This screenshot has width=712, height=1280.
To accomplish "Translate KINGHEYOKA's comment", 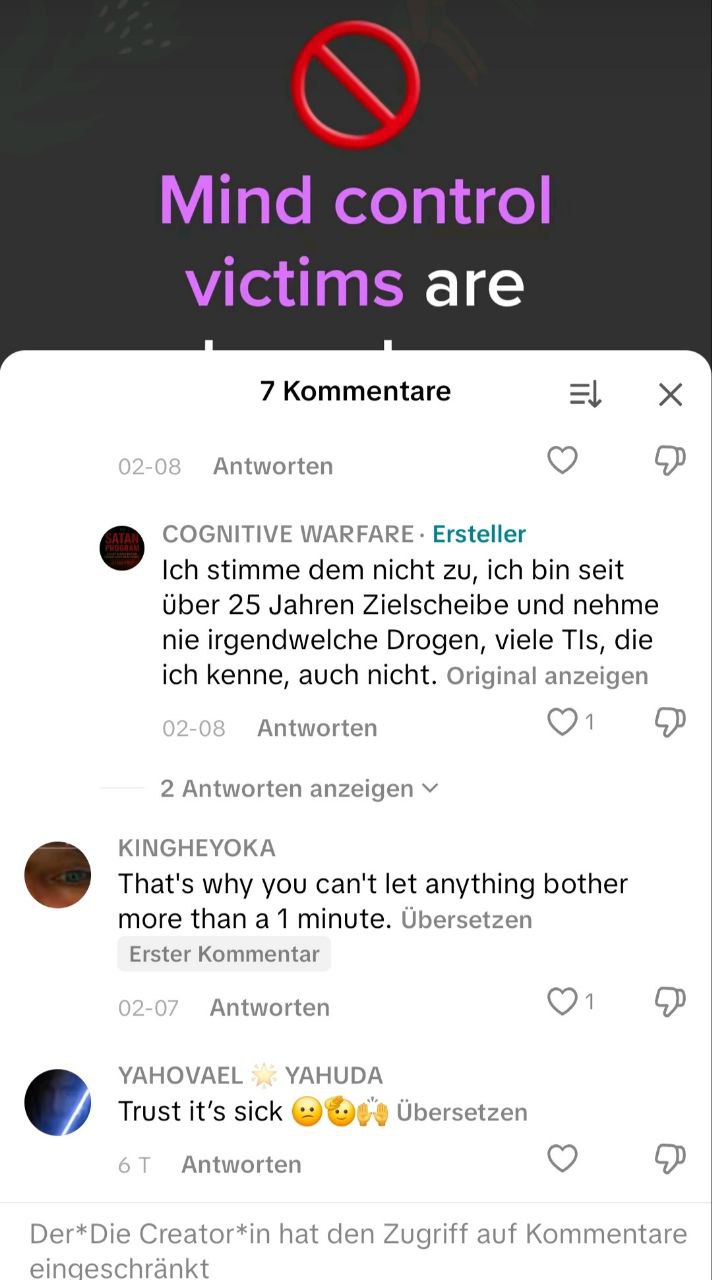I will 466,919.
